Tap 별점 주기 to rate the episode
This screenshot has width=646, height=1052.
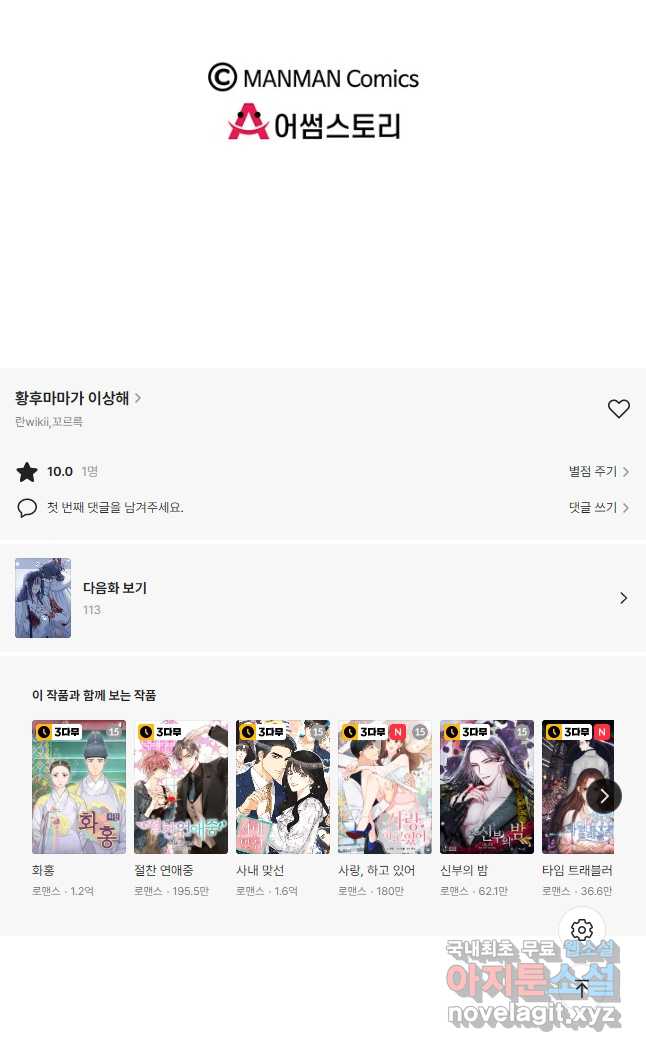click(x=598, y=471)
